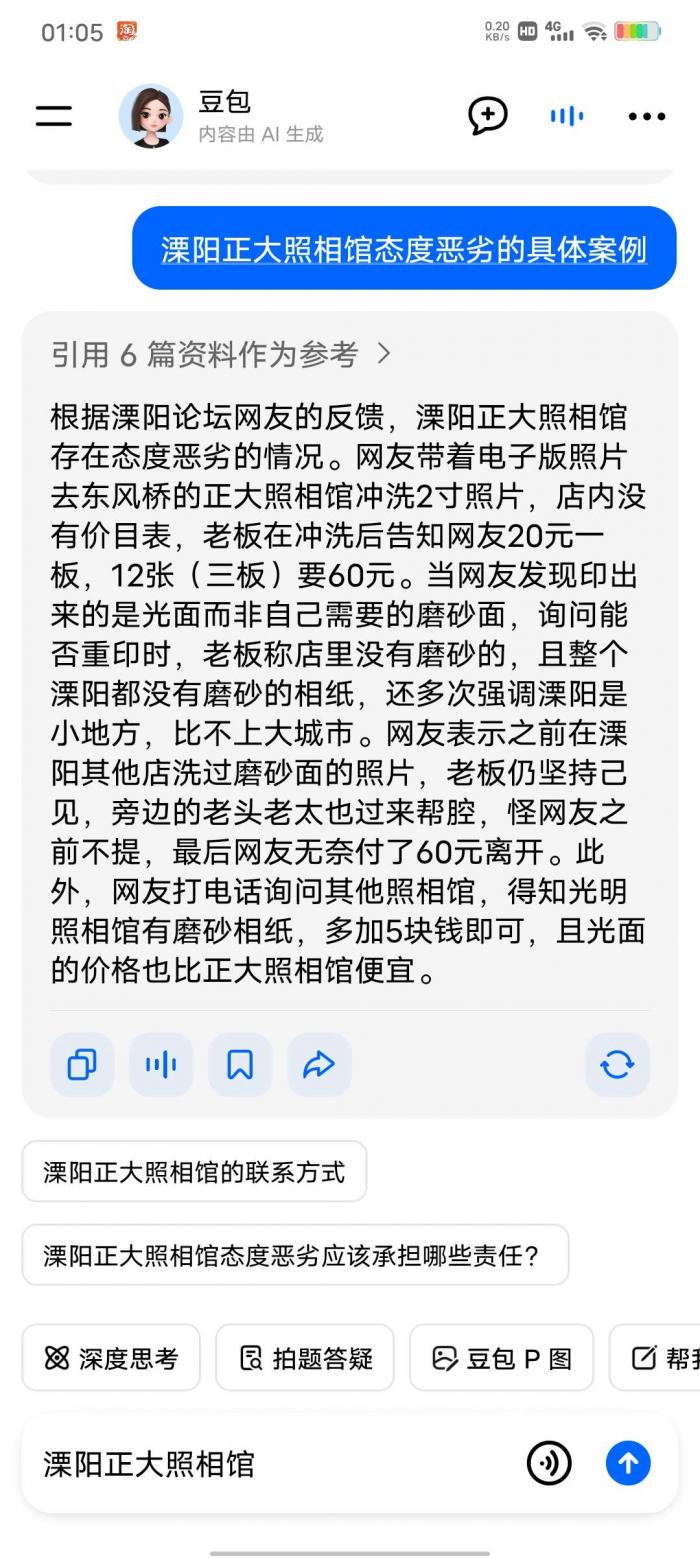The width and height of the screenshot is (700, 1558).
Task: Ask which responsibilities 照相馆 should bear
Action: (x=295, y=1255)
